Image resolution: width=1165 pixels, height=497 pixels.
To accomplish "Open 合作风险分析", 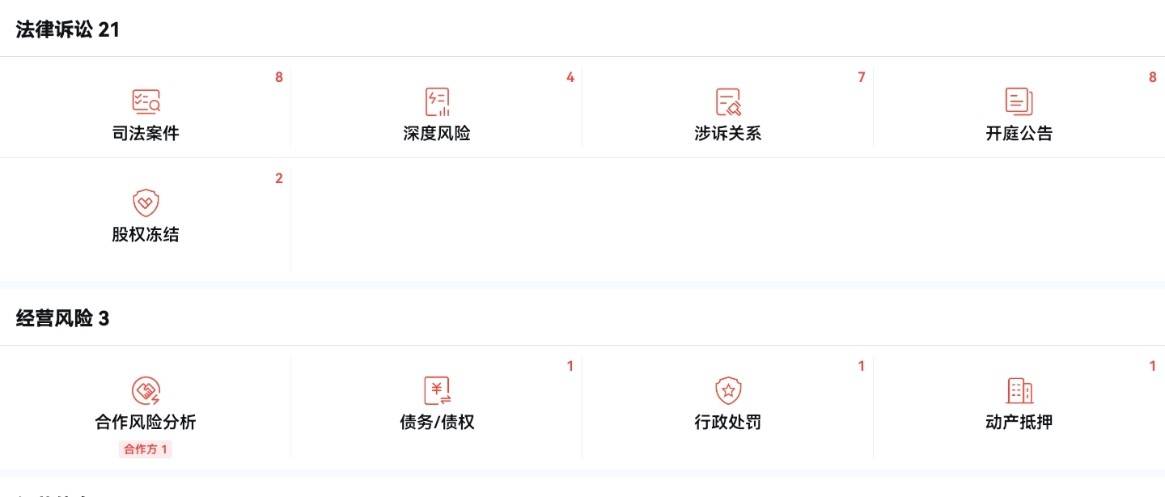I will (146, 405).
